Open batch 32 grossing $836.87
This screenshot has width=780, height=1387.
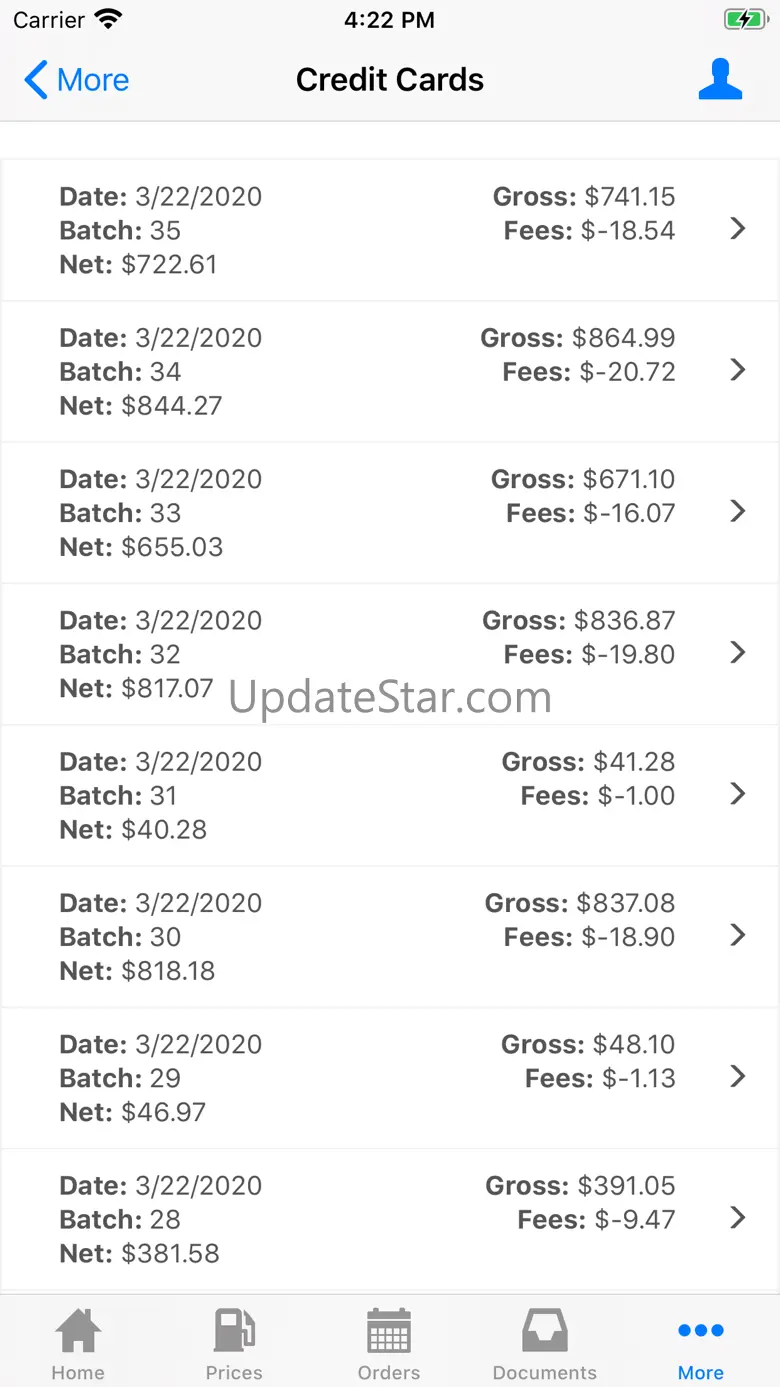pyautogui.click(x=390, y=653)
